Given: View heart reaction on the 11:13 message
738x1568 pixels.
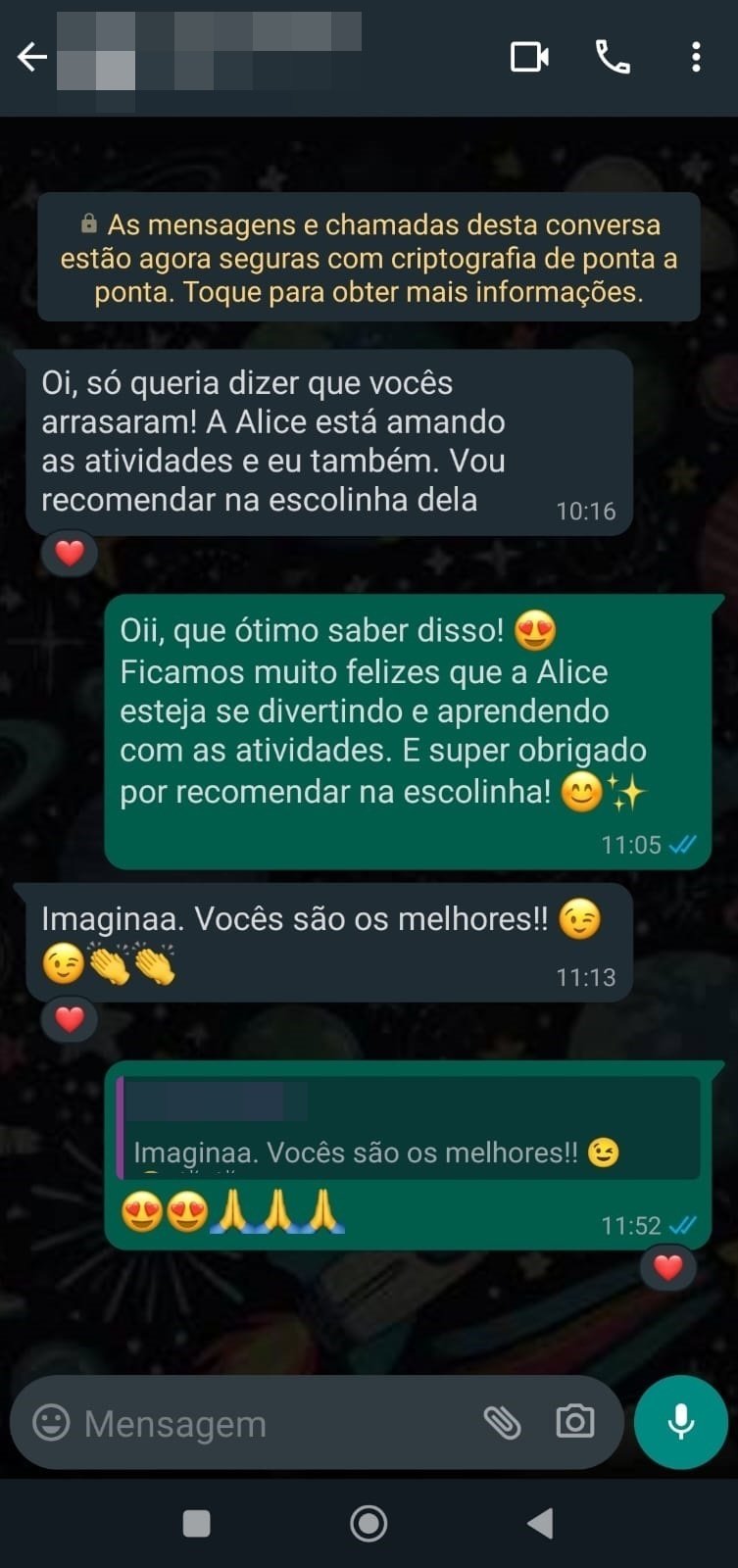Looking at the screenshot, I should click(70, 1020).
